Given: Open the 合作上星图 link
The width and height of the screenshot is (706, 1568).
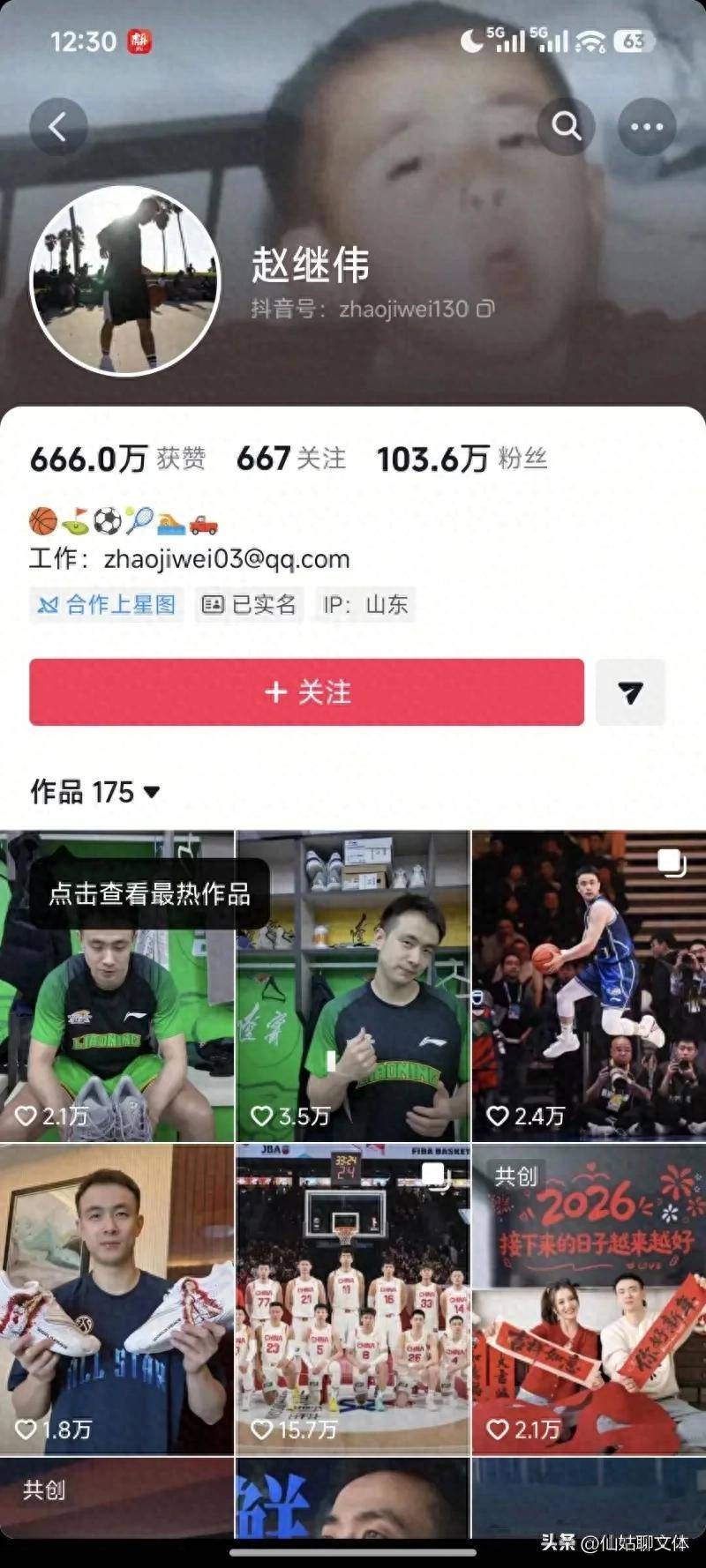Looking at the screenshot, I should click(106, 605).
